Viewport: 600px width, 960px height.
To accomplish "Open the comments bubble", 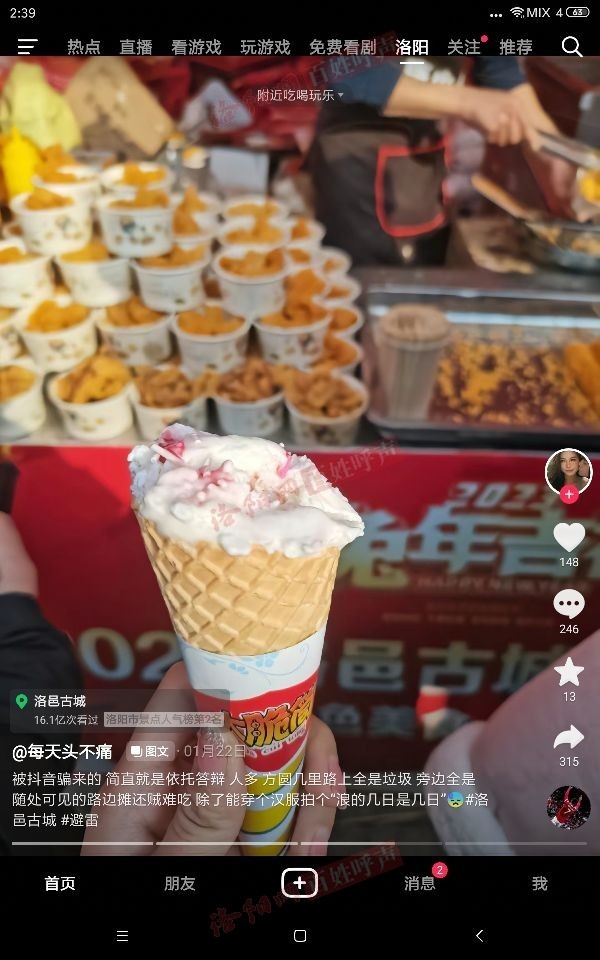I will click(x=569, y=603).
